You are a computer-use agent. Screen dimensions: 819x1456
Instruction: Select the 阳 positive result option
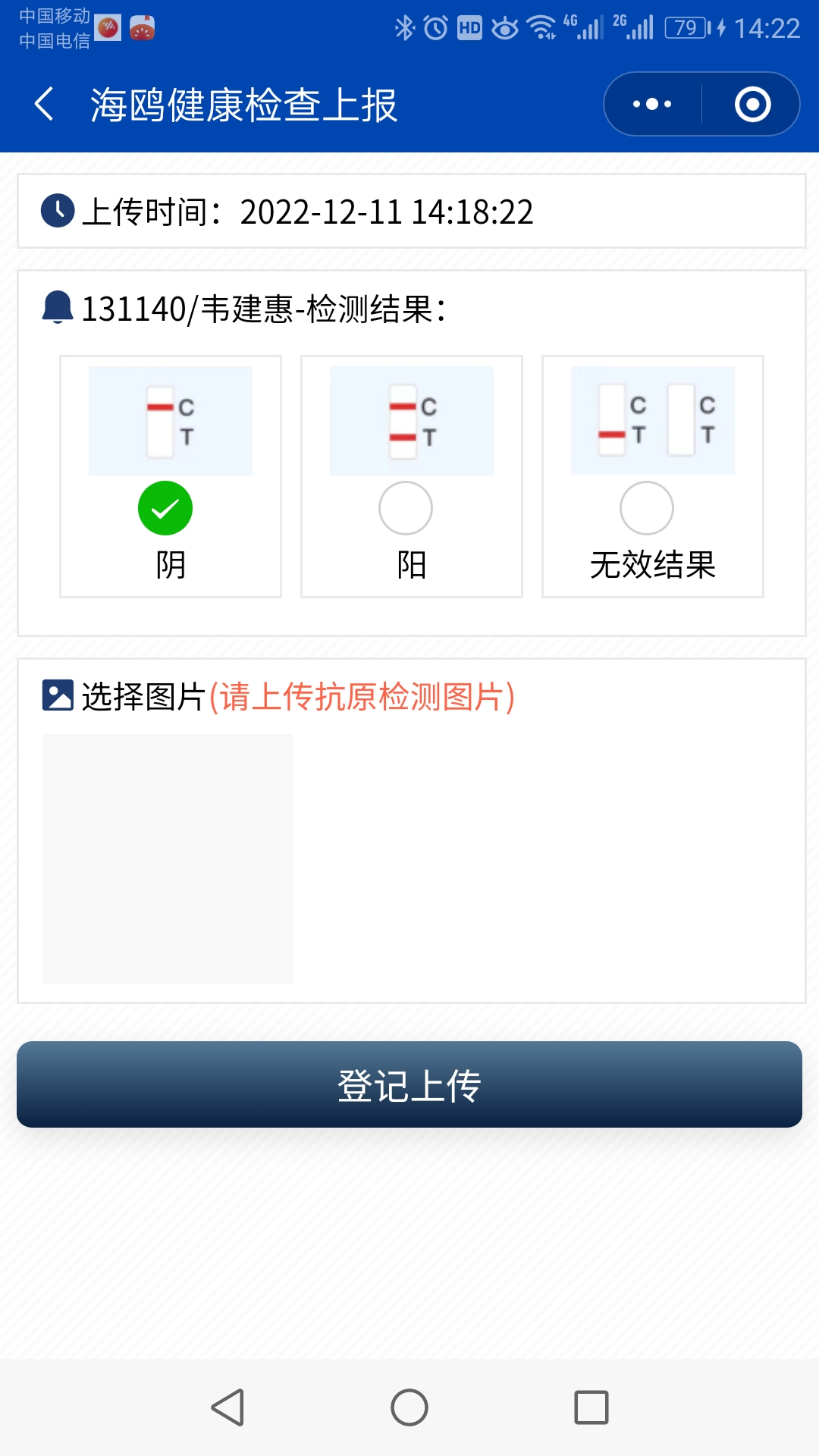[406, 508]
